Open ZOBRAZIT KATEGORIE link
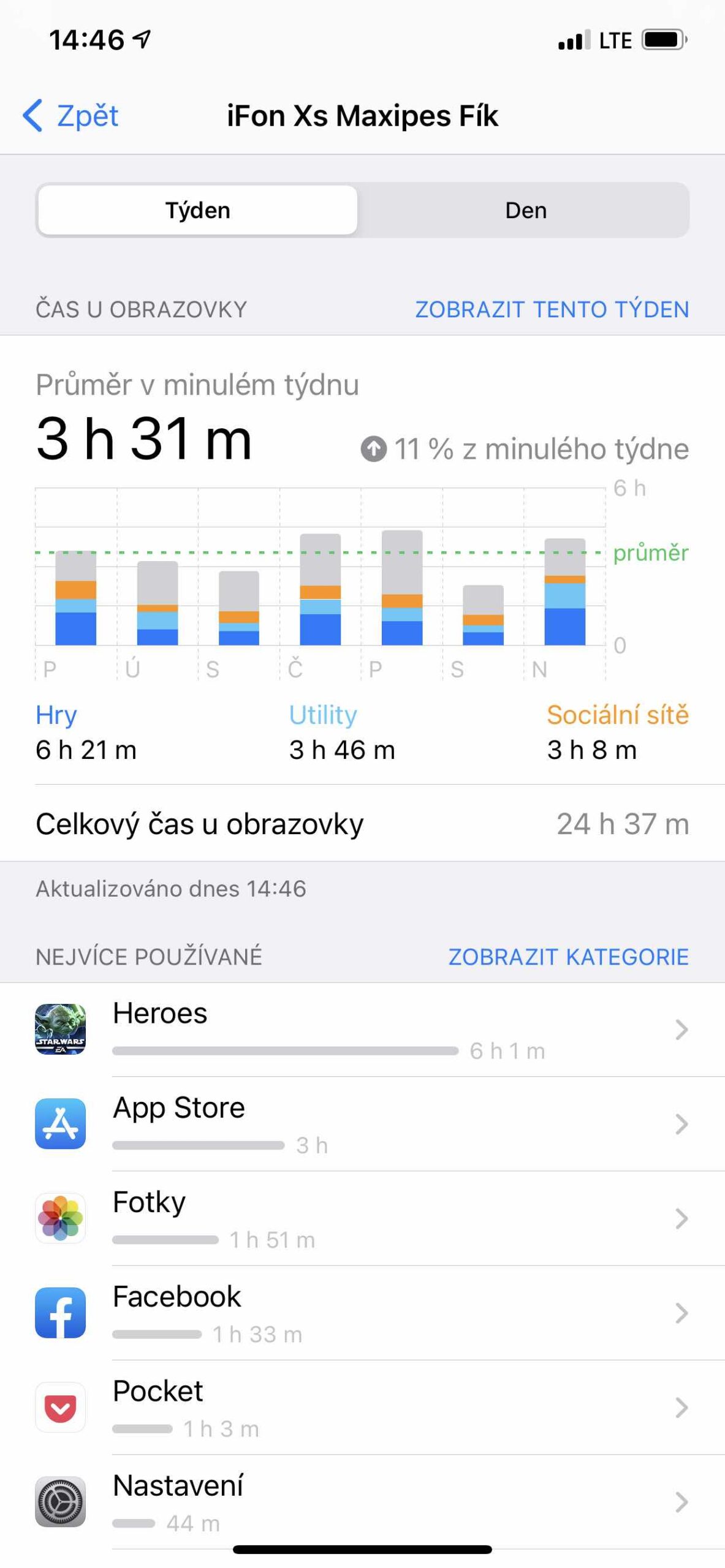The width and height of the screenshot is (725, 1568). pos(569,956)
